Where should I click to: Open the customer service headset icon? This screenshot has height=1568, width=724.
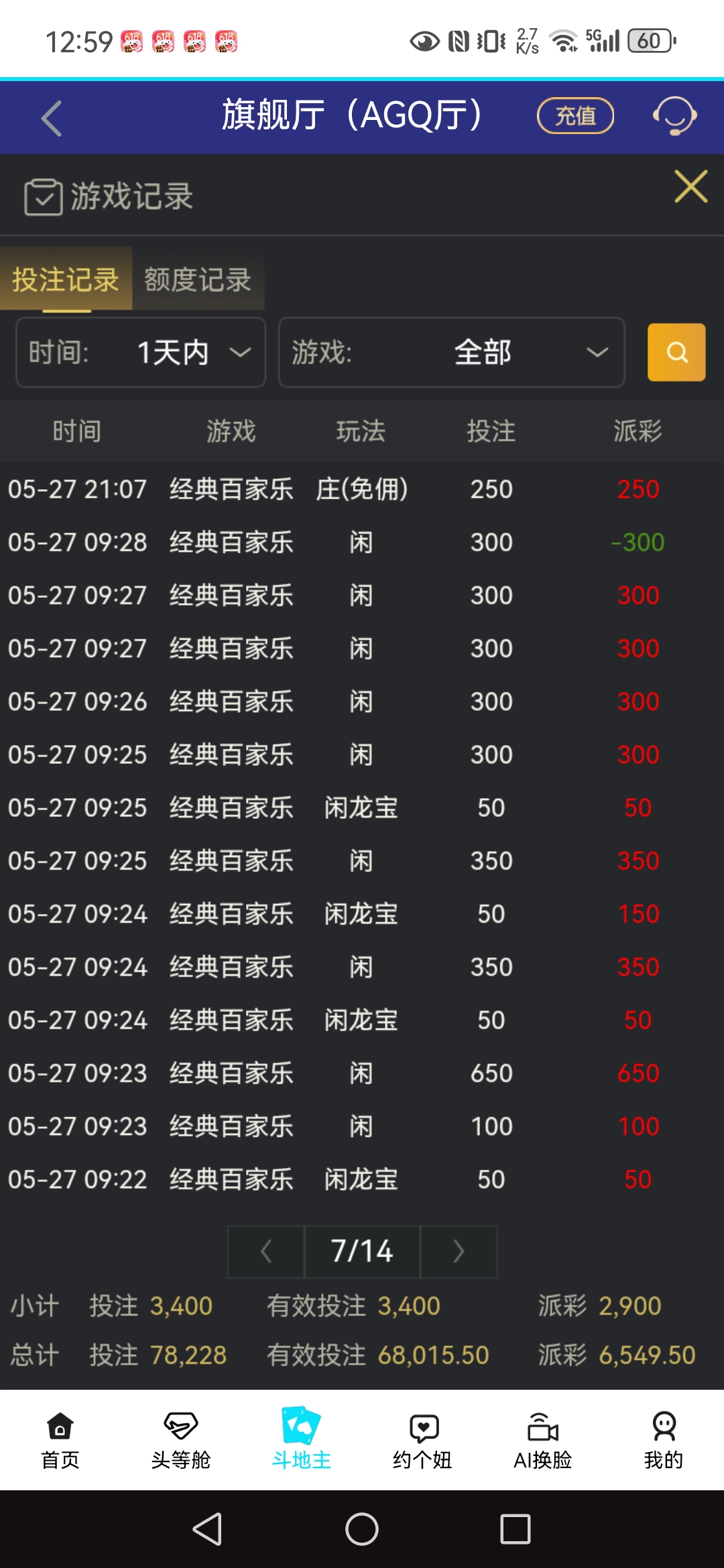[x=674, y=117]
